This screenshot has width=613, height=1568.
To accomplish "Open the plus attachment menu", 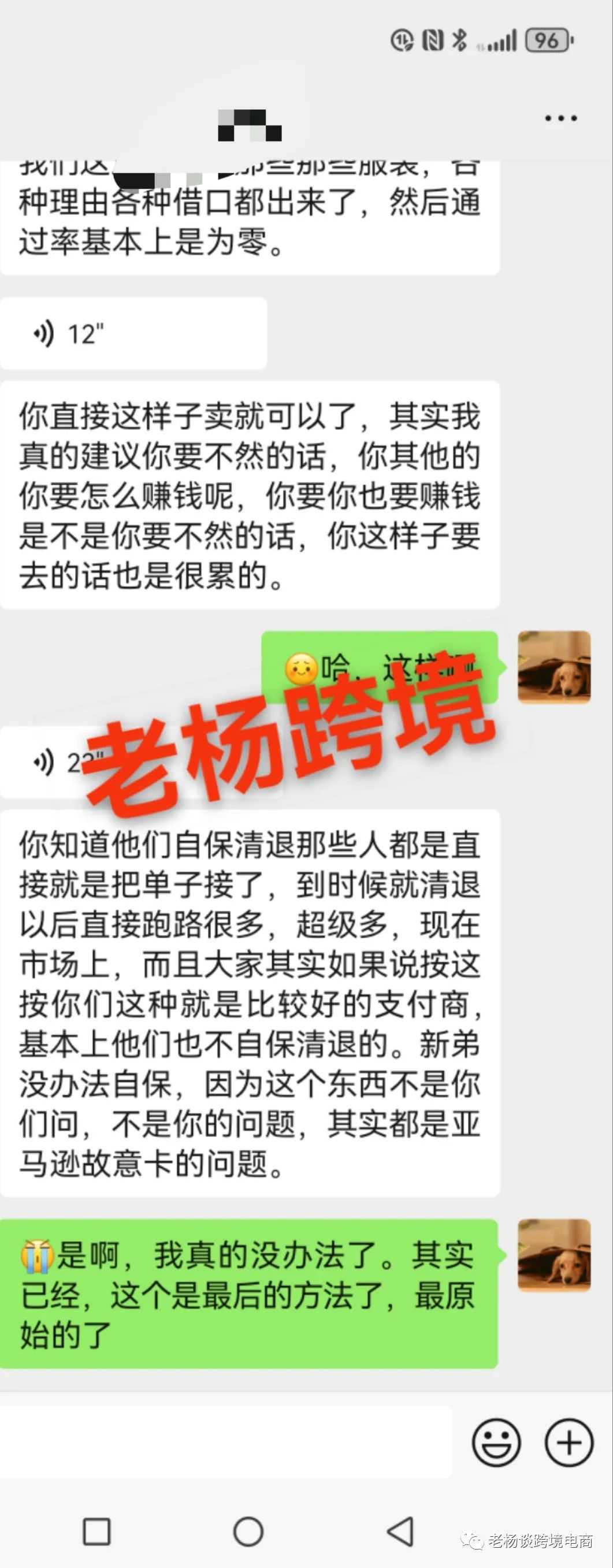I will coord(568,1442).
